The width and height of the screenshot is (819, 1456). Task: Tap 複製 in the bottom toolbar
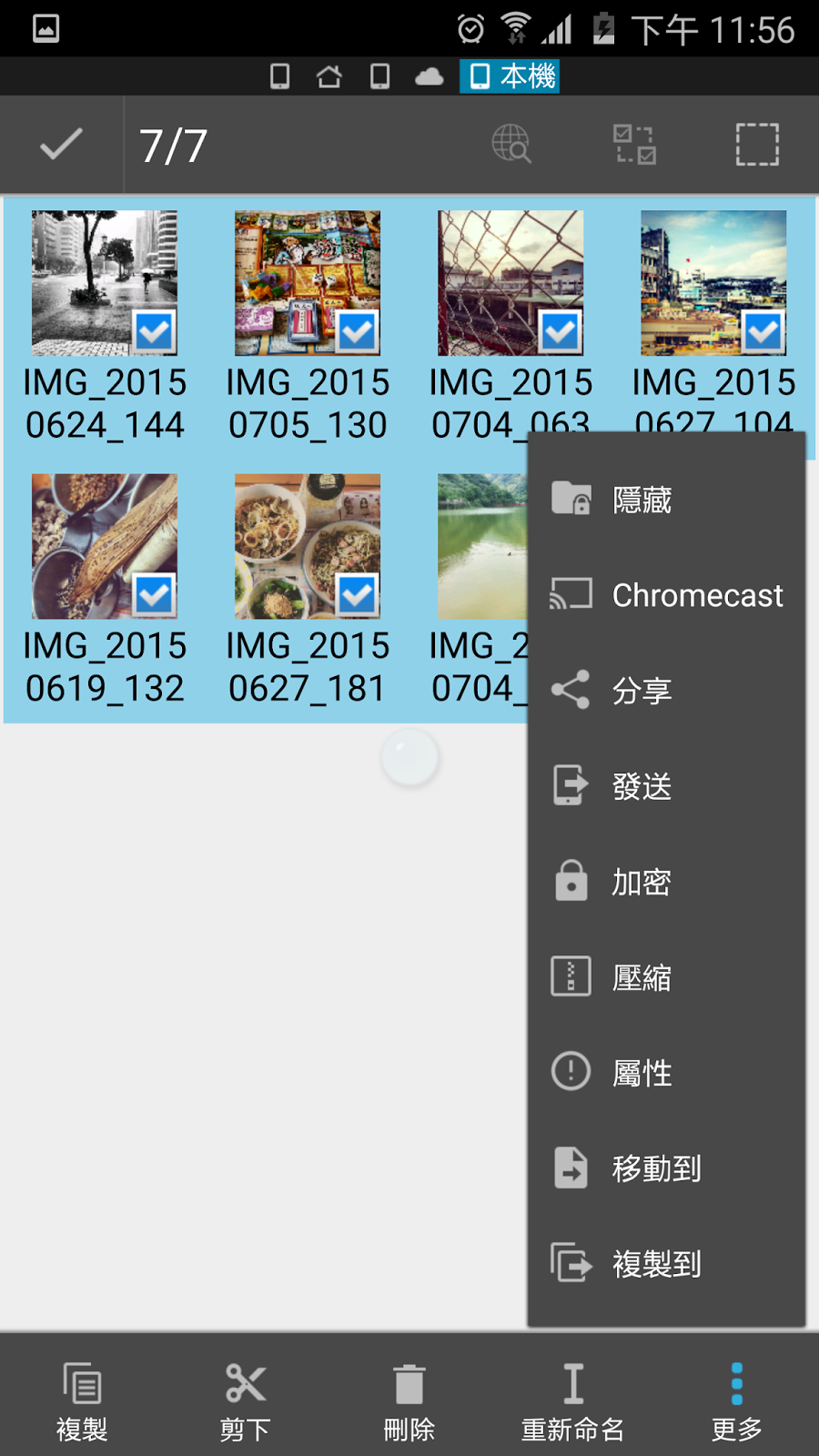(82, 1401)
